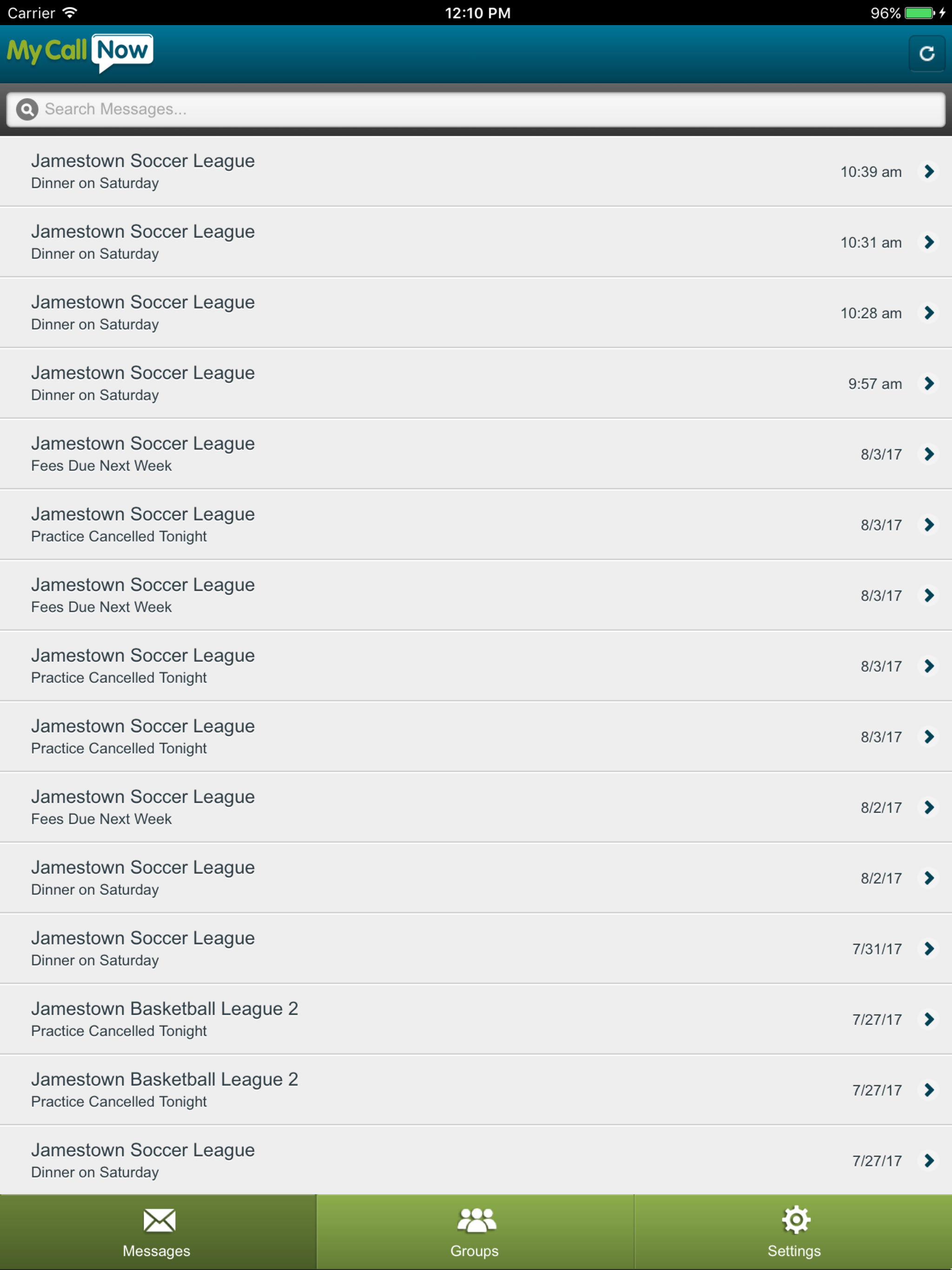Screen dimensions: 952x1270
Task: Switch to the Groups tab
Action: click(475, 1231)
